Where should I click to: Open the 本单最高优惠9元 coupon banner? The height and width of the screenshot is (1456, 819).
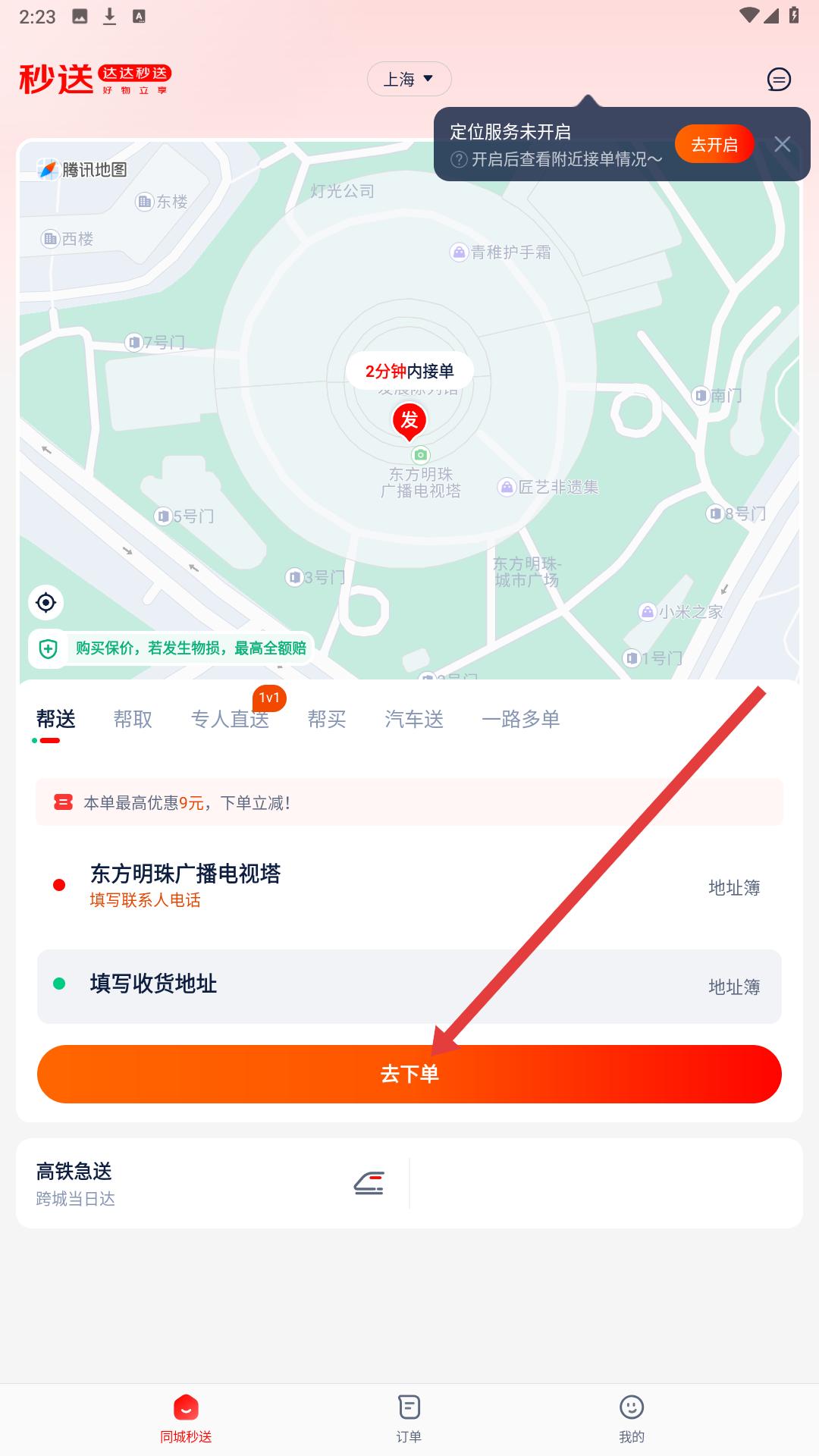409,802
